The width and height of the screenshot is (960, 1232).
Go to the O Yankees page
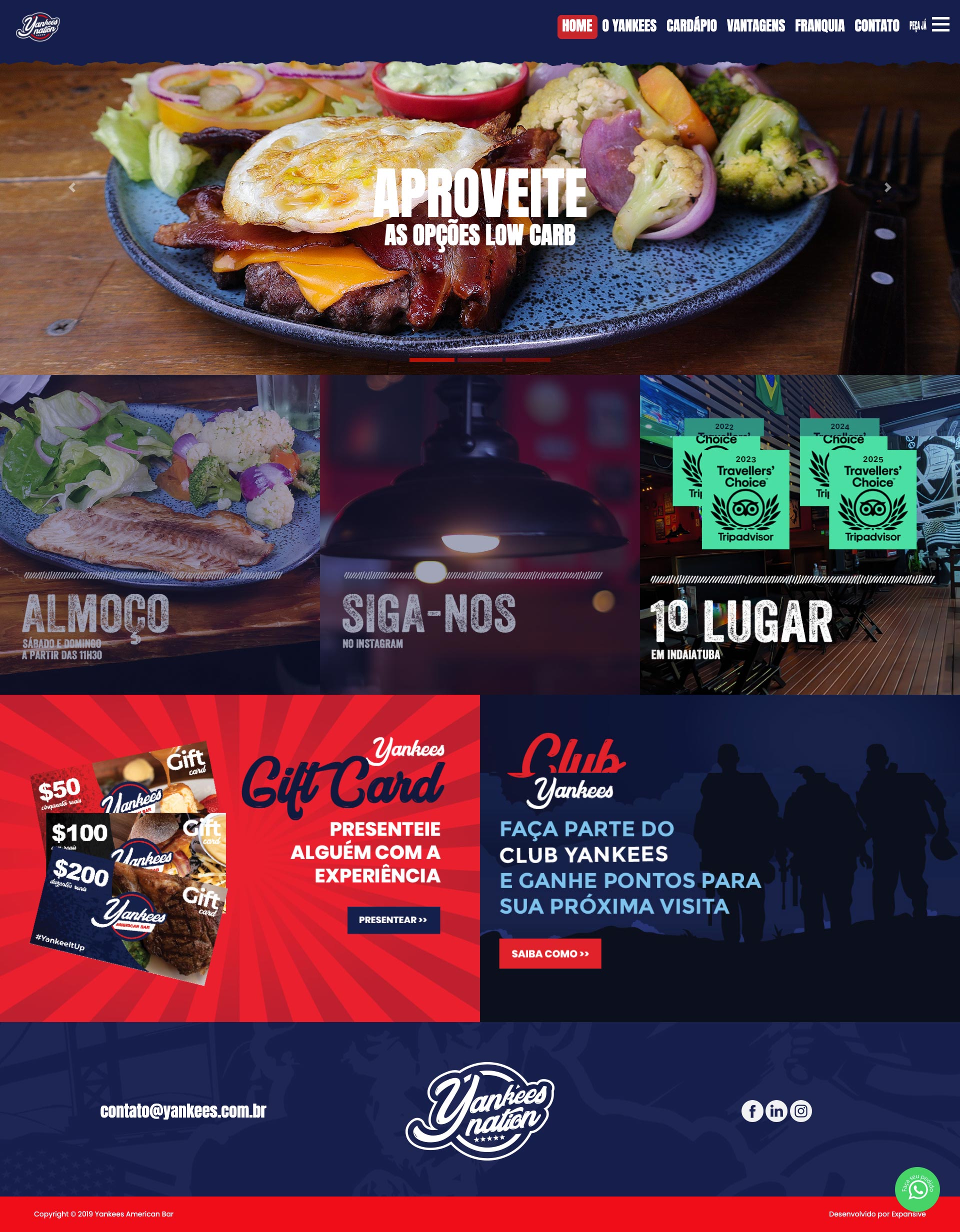pyautogui.click(x=628, y=26)
